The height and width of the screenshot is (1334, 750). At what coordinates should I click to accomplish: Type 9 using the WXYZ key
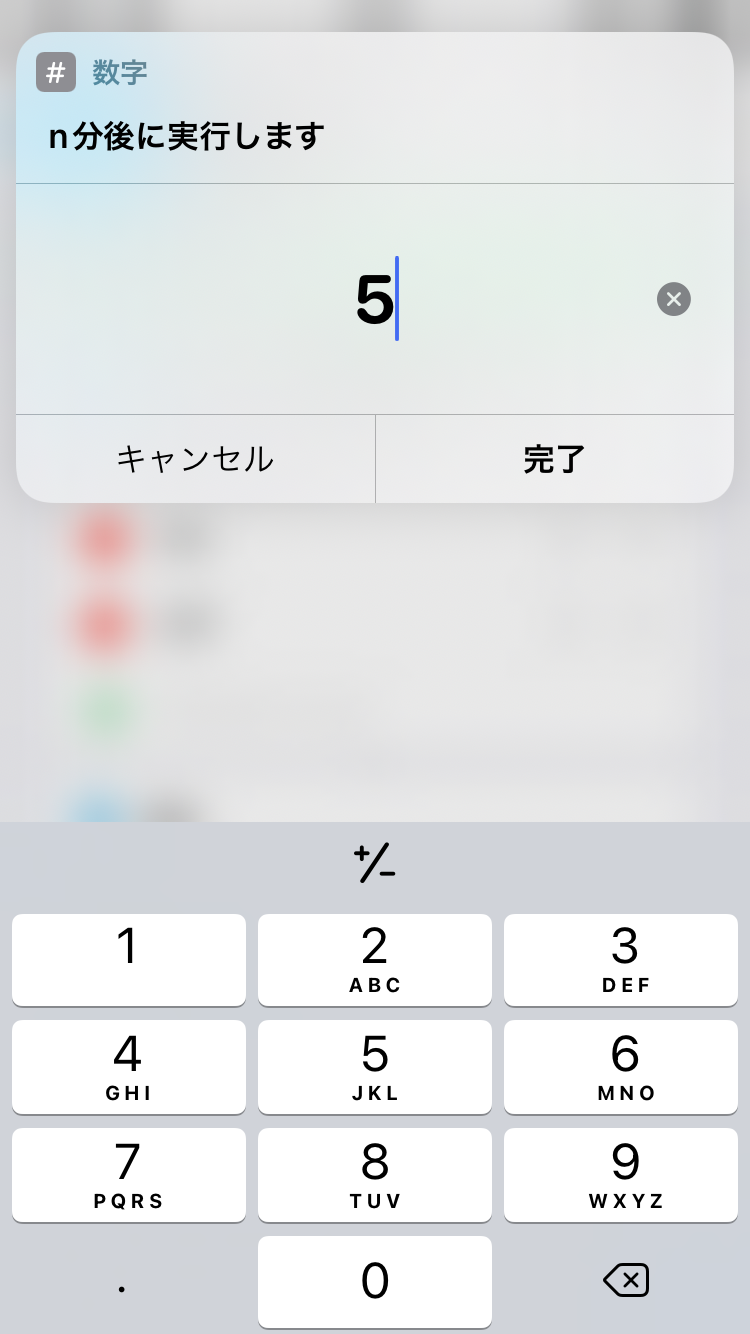point(621,1174)
